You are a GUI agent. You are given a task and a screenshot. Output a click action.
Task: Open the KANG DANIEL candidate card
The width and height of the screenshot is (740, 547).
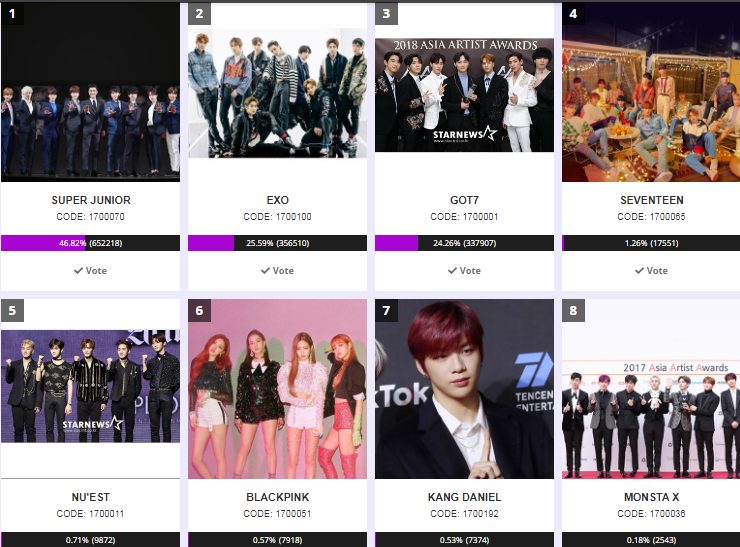[x=464, y=388]
